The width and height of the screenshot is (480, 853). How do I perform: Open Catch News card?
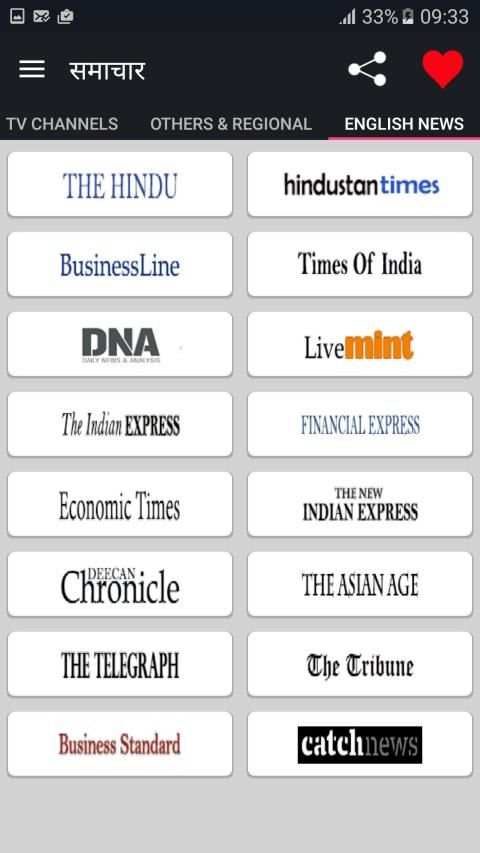[x=360, y=744]
